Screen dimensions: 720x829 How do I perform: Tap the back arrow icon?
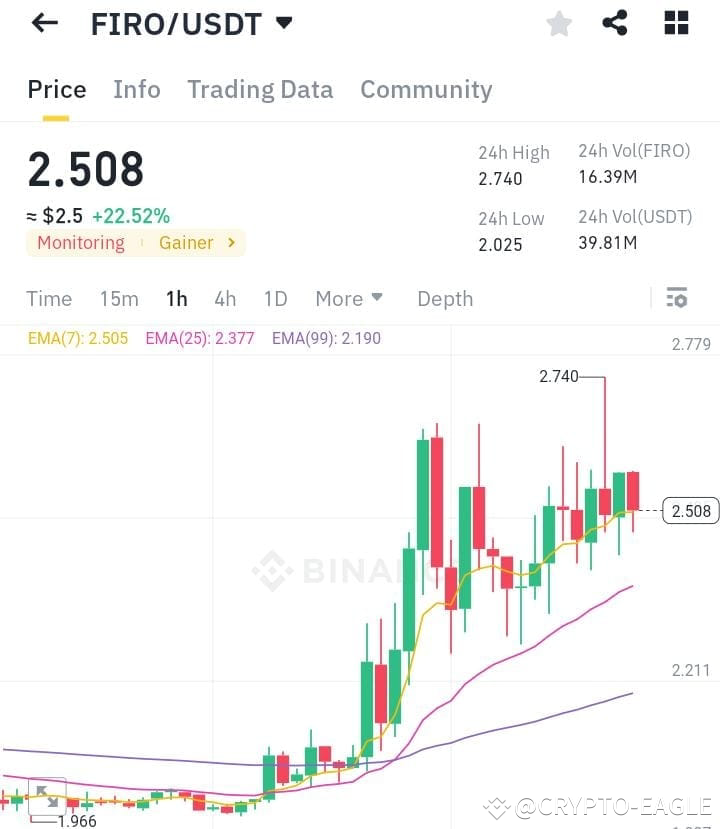point(44,23)
